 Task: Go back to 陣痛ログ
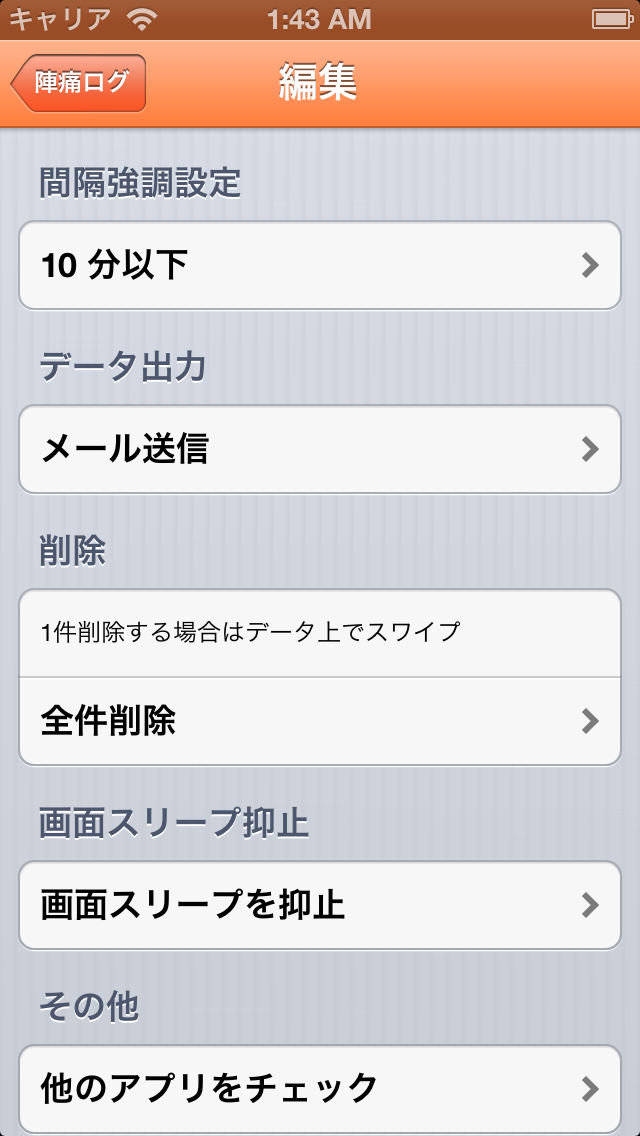pyautogui.click(x=78, y=83)
